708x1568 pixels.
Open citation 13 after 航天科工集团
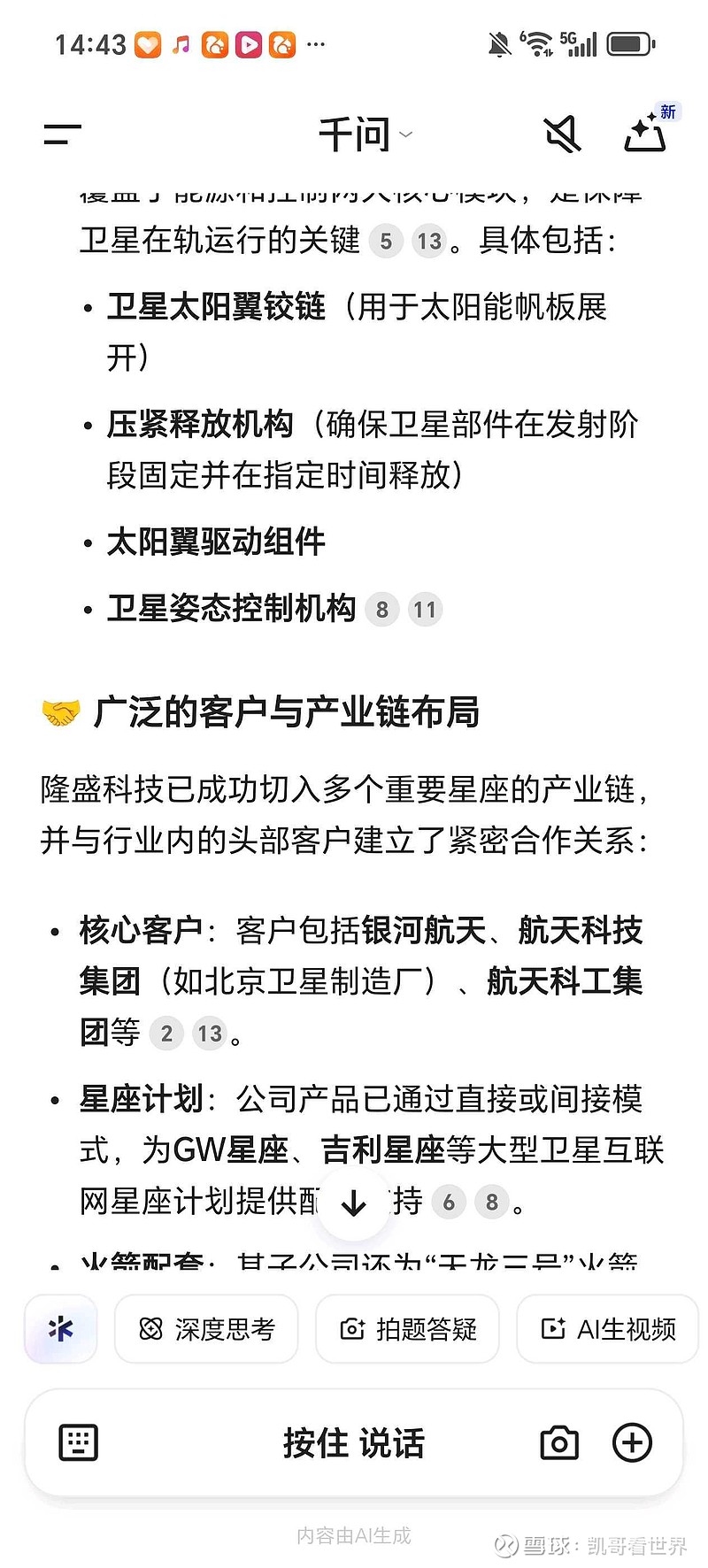click(211, 1033)
